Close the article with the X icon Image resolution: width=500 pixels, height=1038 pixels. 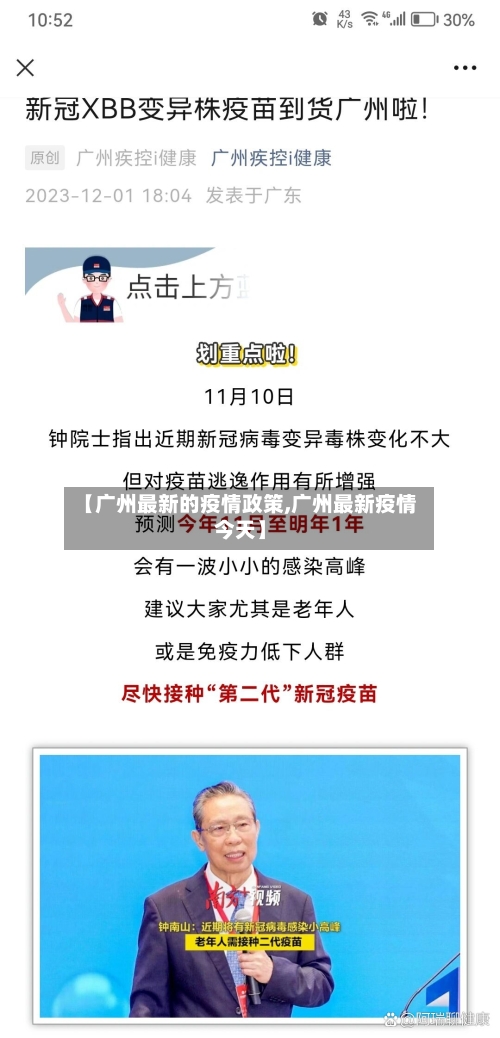(25, 68)
